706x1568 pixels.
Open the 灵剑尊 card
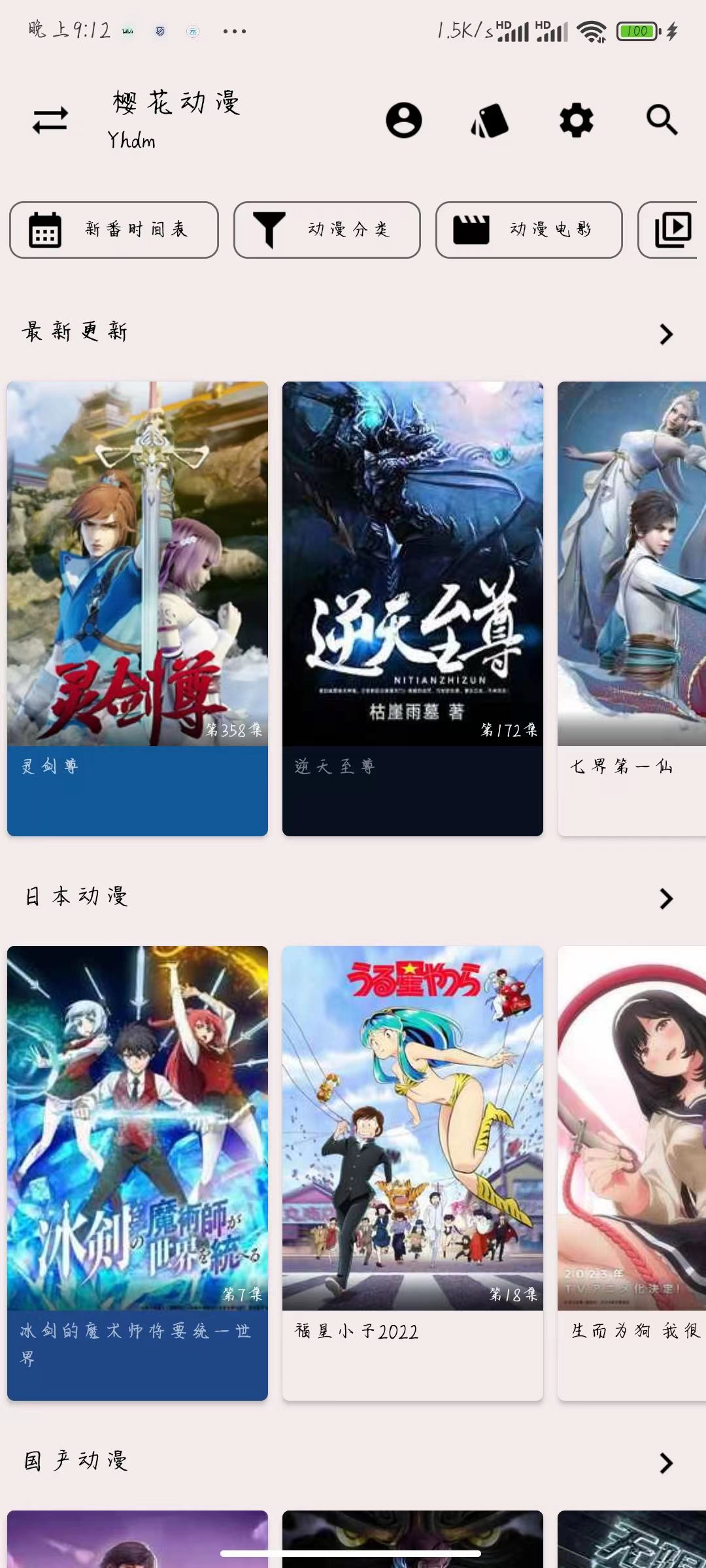(137, 608)
